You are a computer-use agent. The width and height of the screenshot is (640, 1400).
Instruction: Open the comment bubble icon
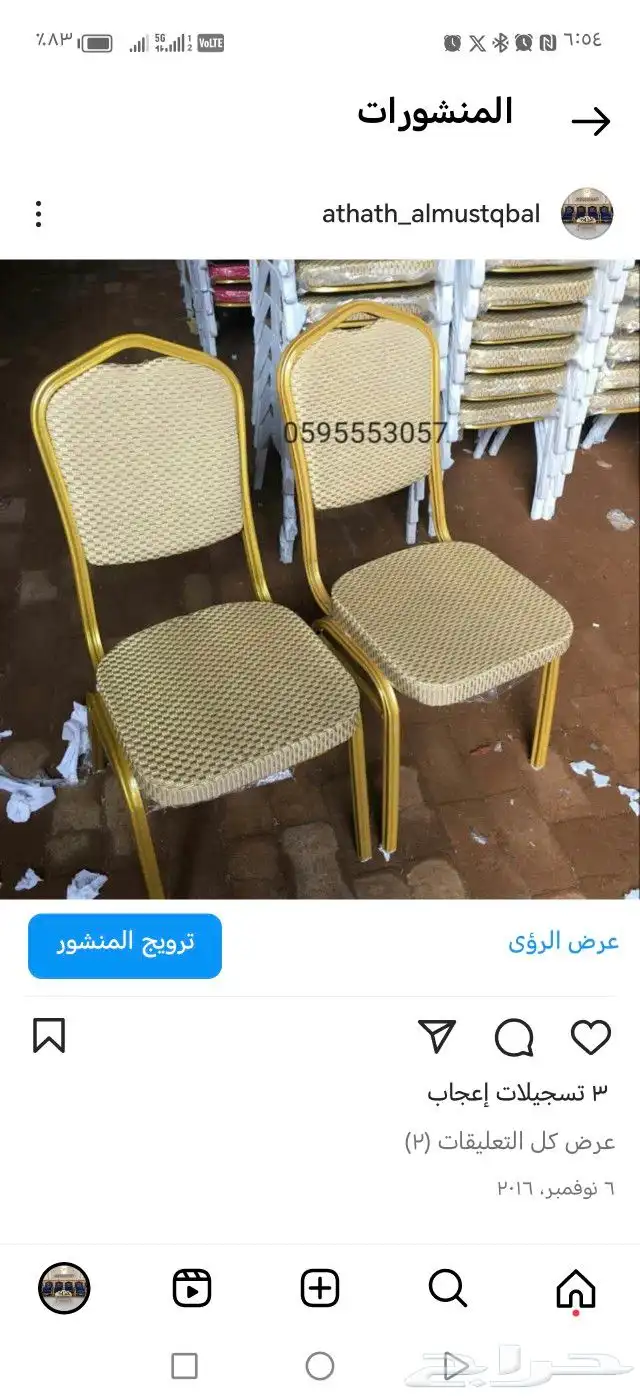click(x=514, y=1037)
